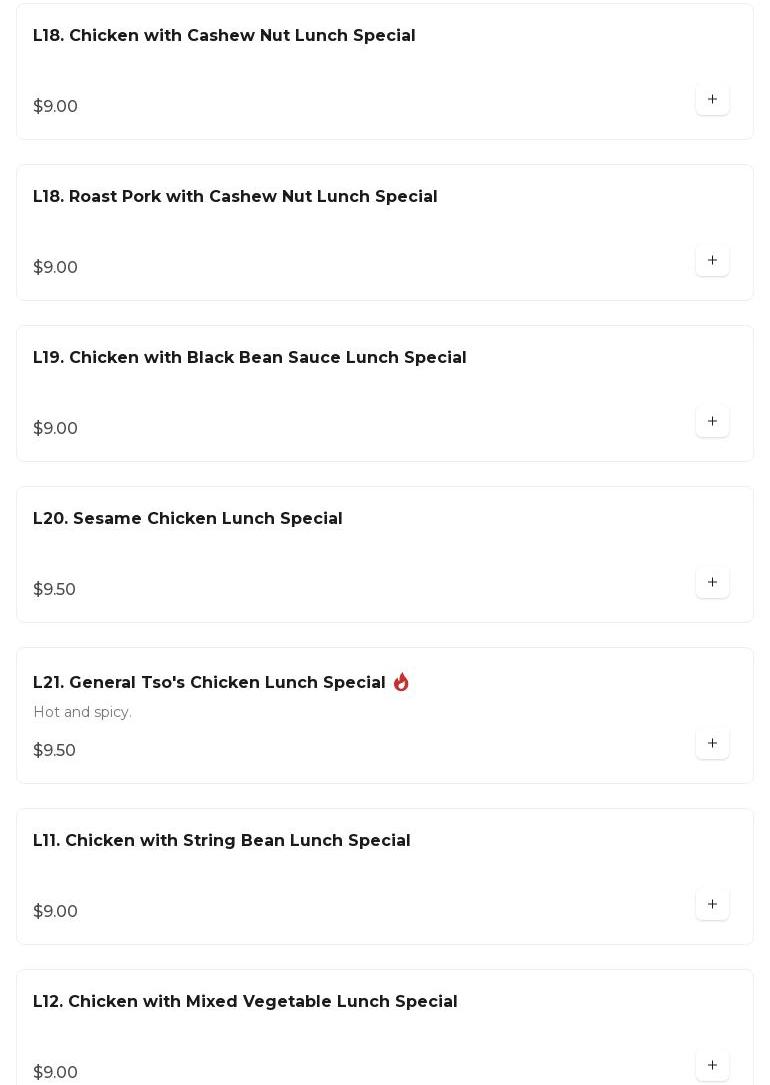Open L19 Chicken with Black Bean Sauce
Viewport: 770px width, 1085px height.
click(249, 358)
